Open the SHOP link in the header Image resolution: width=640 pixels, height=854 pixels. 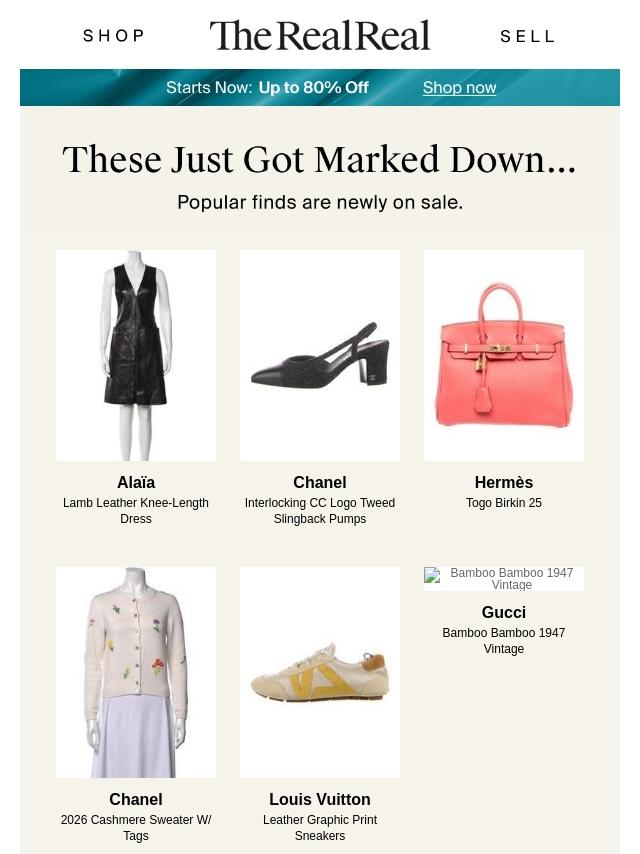click(114, 36)
